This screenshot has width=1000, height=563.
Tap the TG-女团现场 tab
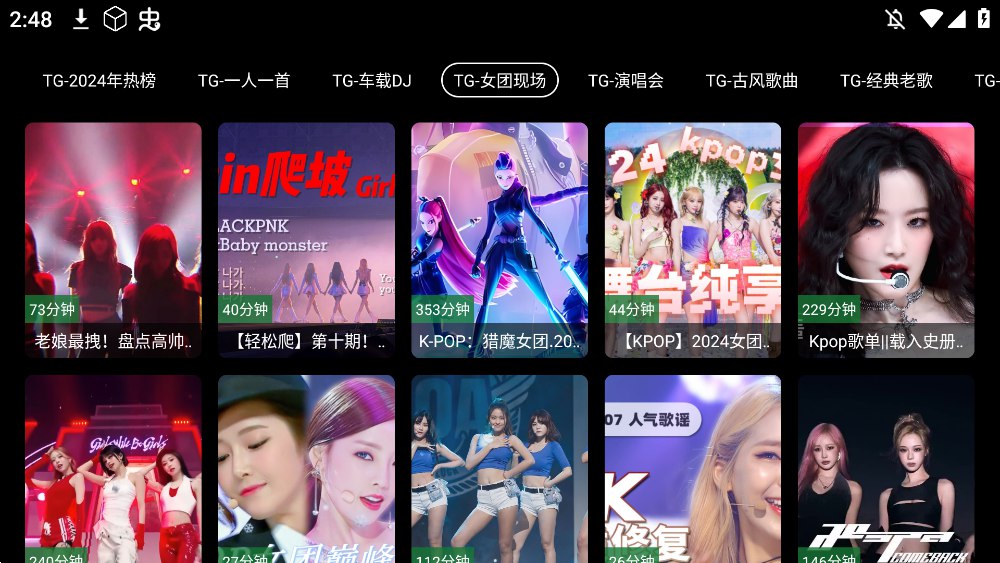point(500,81)
